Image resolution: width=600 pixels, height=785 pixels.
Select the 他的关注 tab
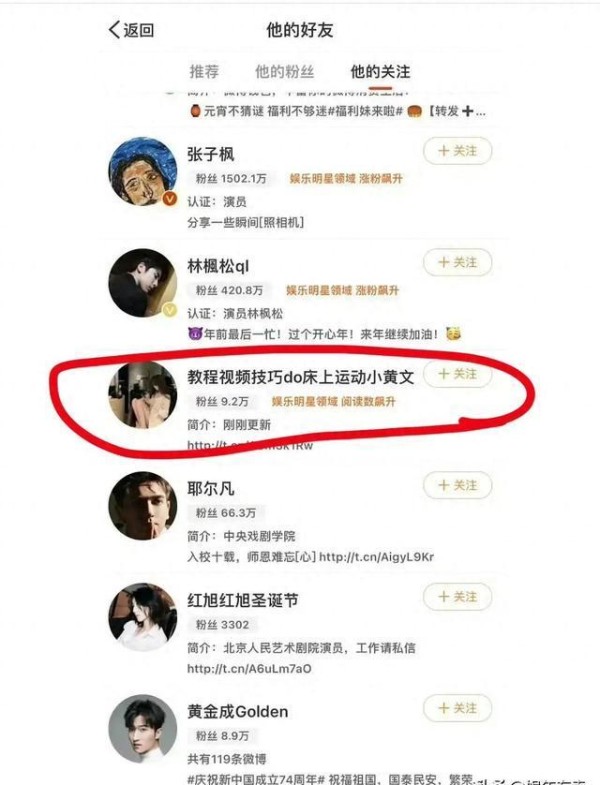379,72
